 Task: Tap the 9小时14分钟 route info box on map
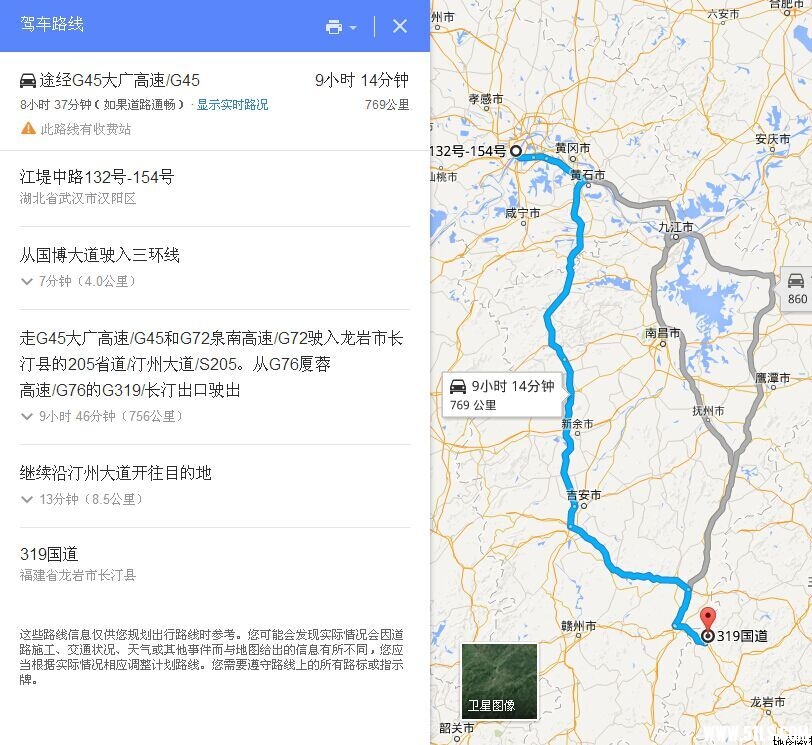pos(502,395)
